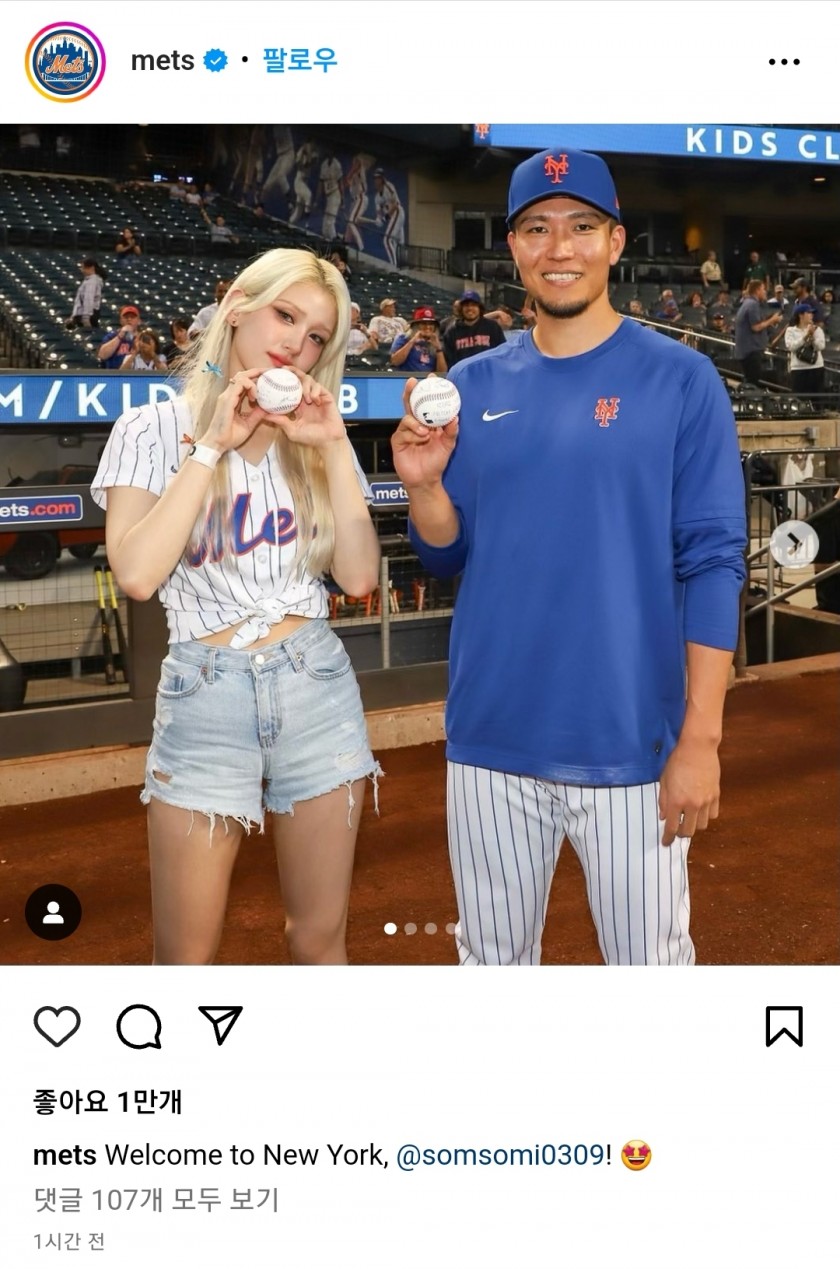
Task: View the list of 1만개 likes
Action: (x=108, y=1102)
